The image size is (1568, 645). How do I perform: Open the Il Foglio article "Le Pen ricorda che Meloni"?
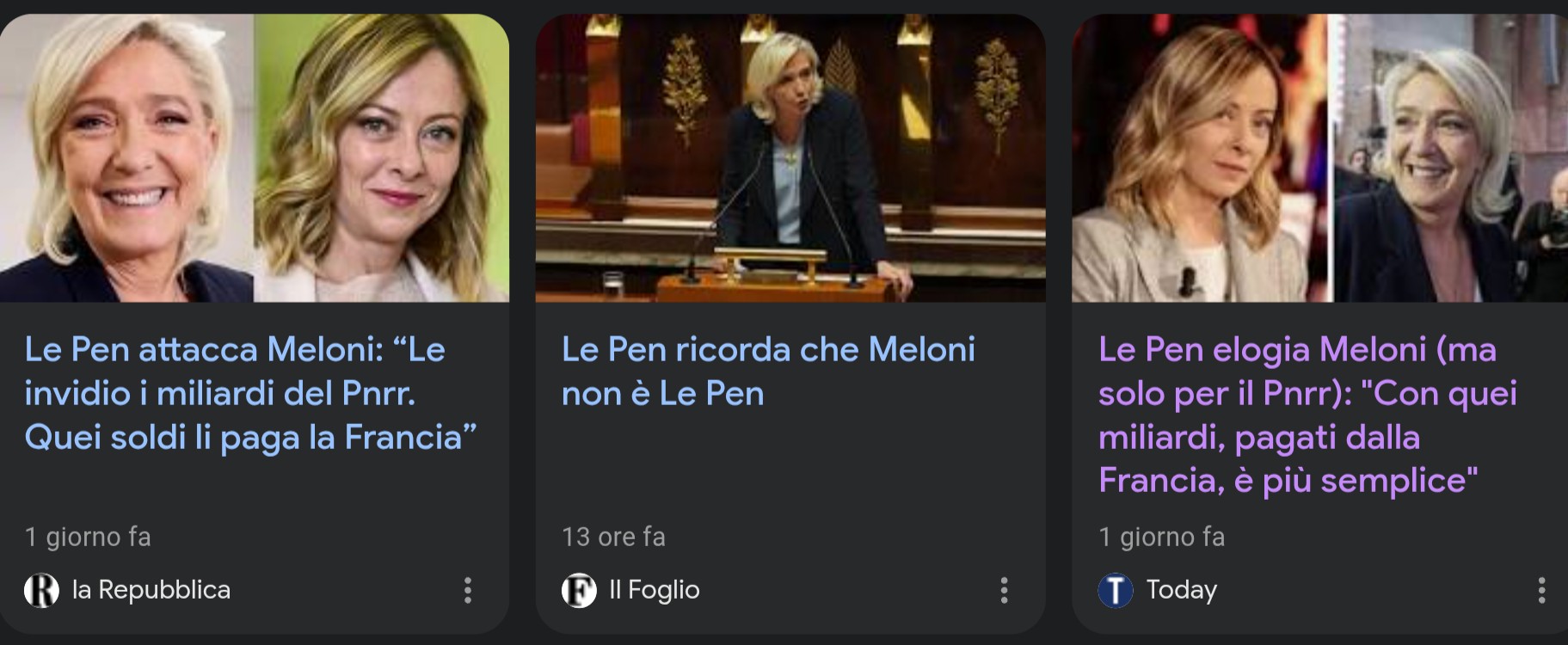point(767,372)
